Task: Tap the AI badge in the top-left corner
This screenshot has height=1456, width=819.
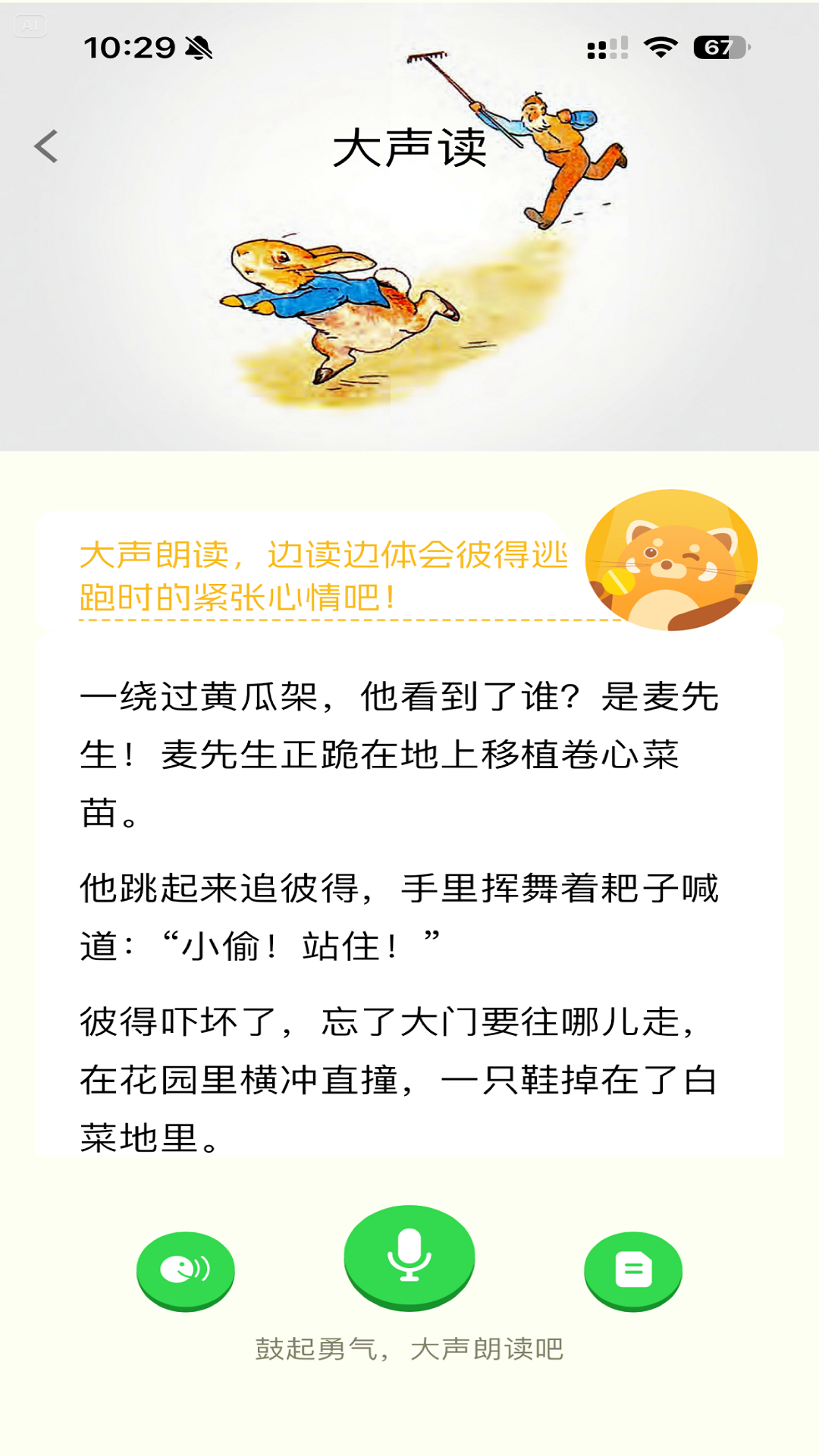Action: (30, 24)
